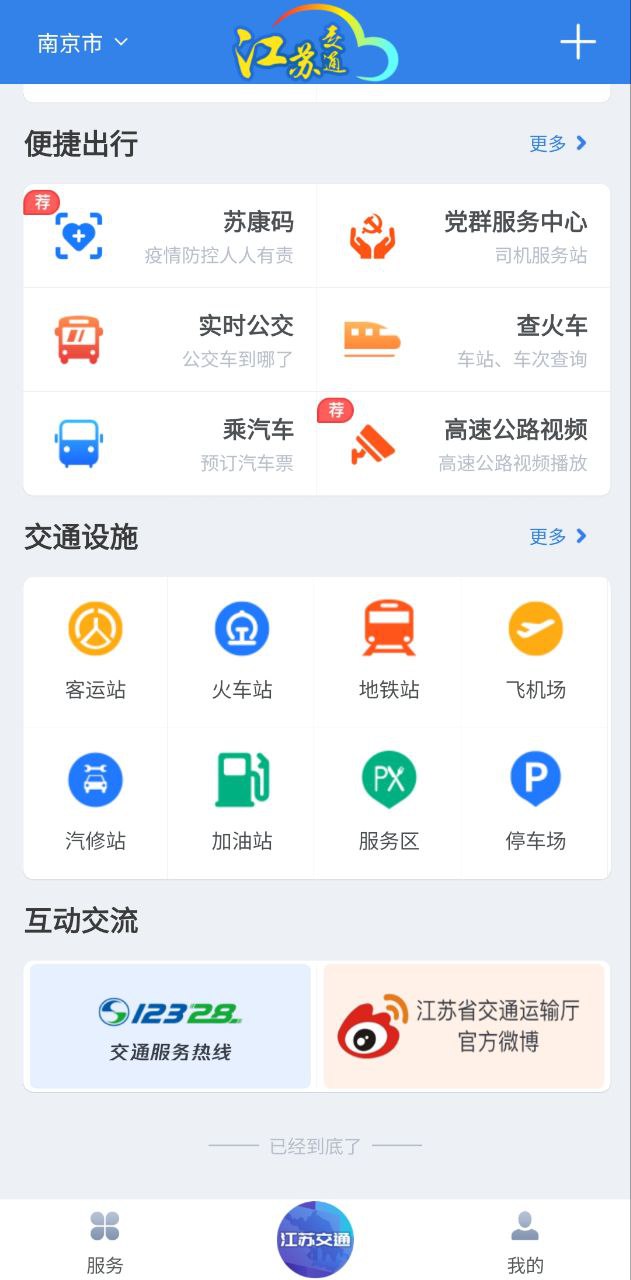631x1280 pixels.
Task: Open the 南京市 city selector
Action: 83,43
